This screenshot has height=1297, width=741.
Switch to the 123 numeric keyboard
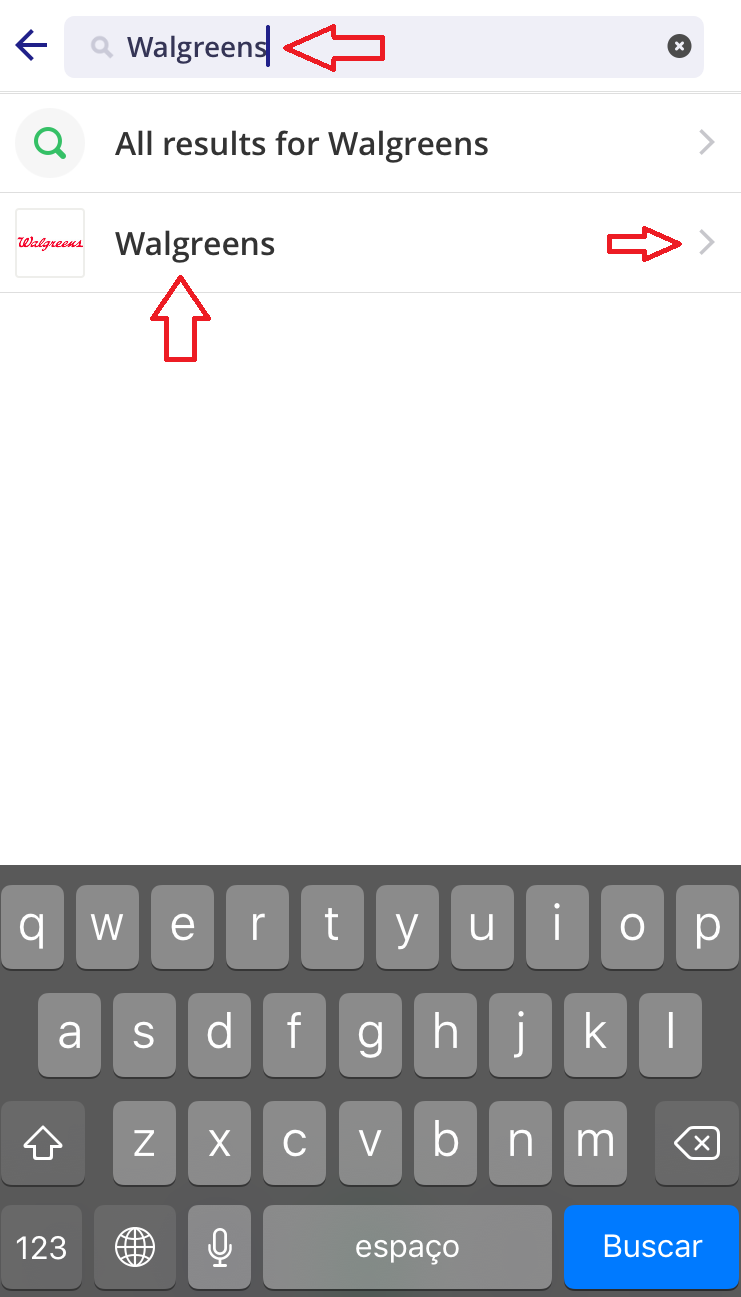tap(42, 1247)
